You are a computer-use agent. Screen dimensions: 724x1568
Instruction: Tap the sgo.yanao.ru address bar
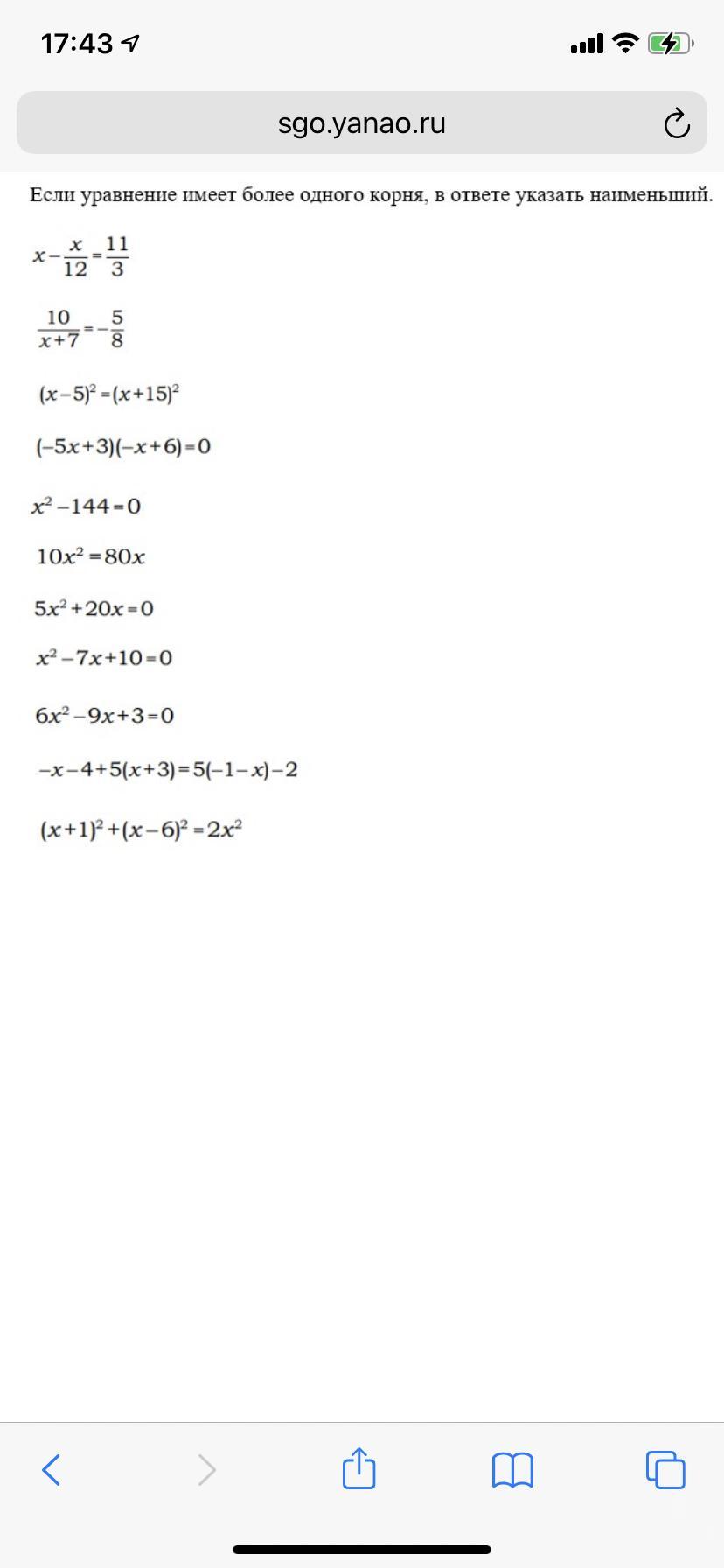(361, 123)
